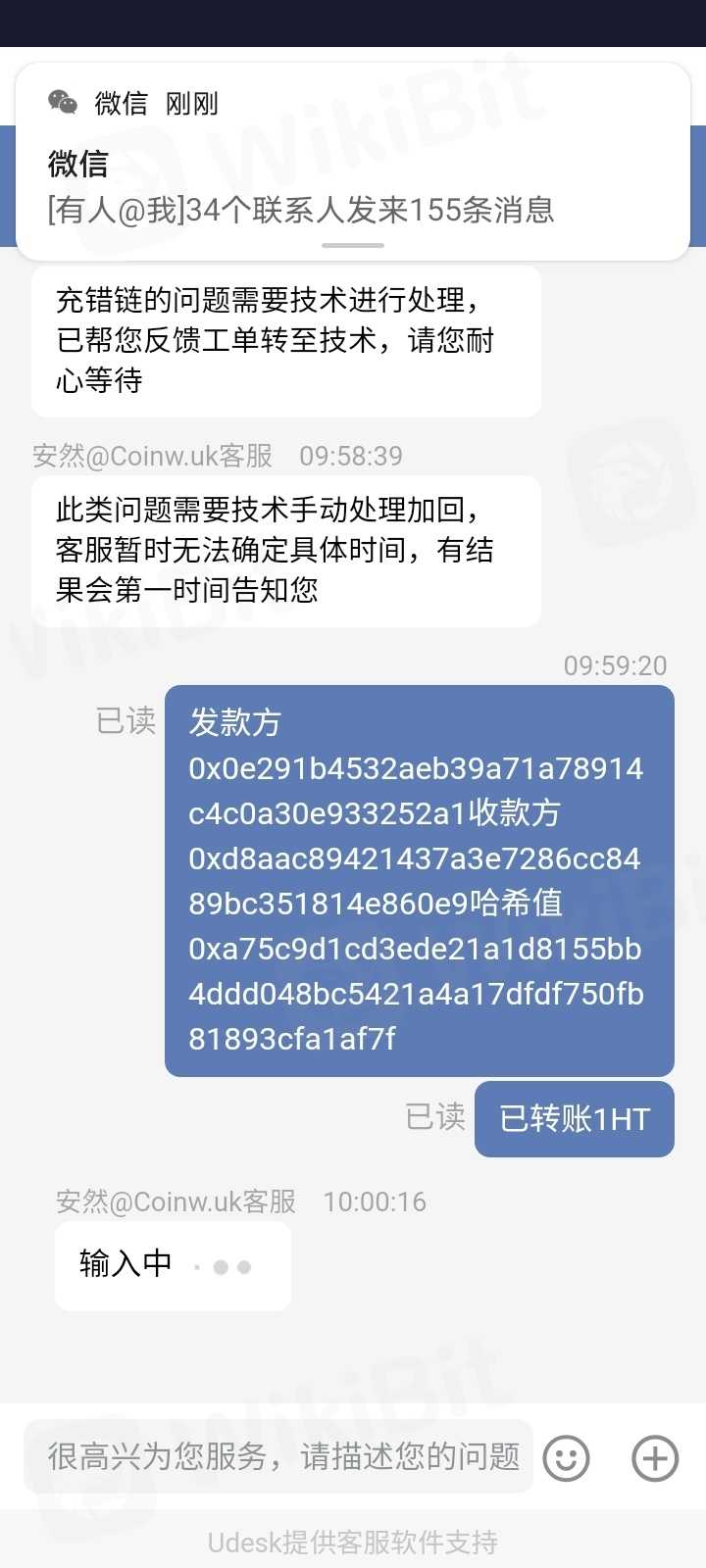The height and width of the screenshot is (1568, 706).
Task: Open the emoji picker
Action: (566, 1458)
